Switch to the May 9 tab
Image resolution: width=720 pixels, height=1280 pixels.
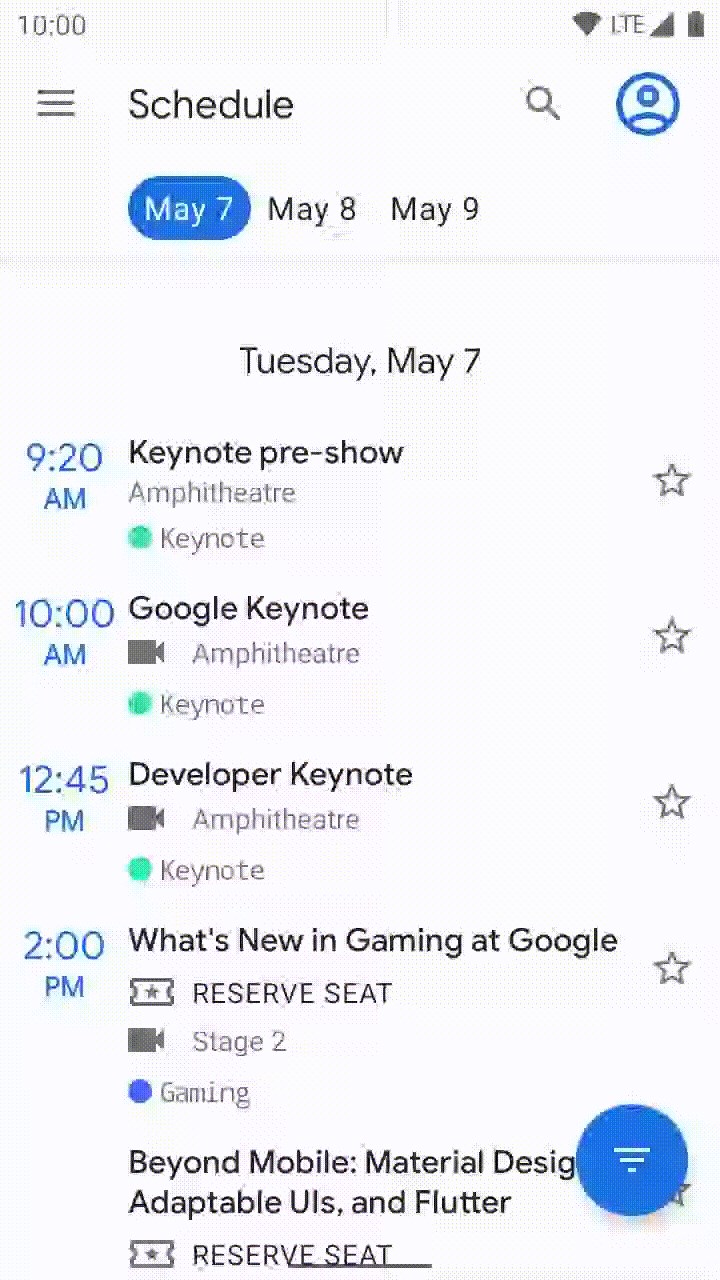click(434, 209)
